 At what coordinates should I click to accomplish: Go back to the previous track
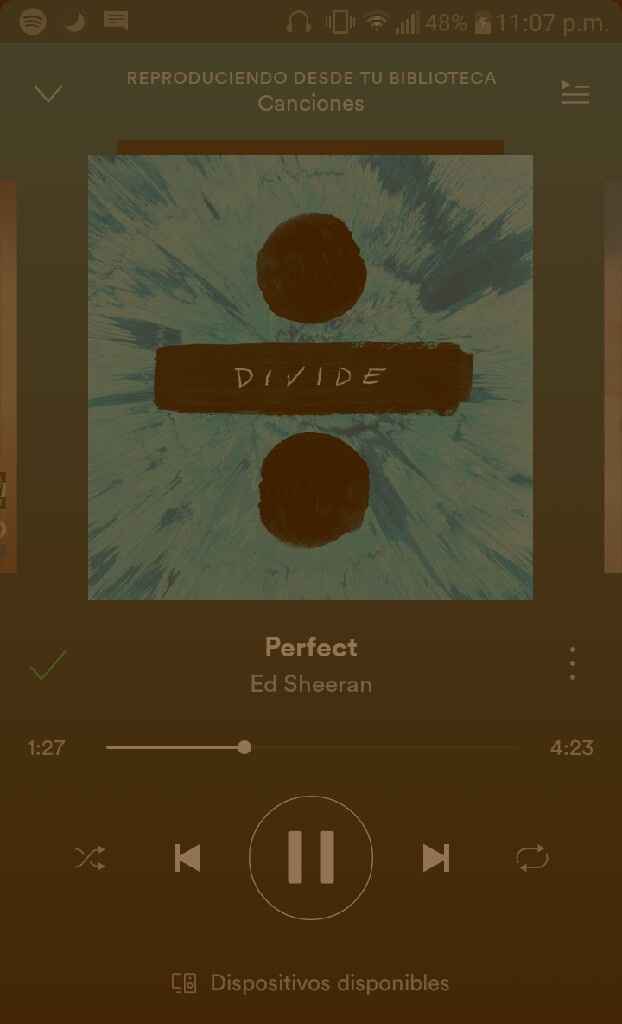pos(187,858)
